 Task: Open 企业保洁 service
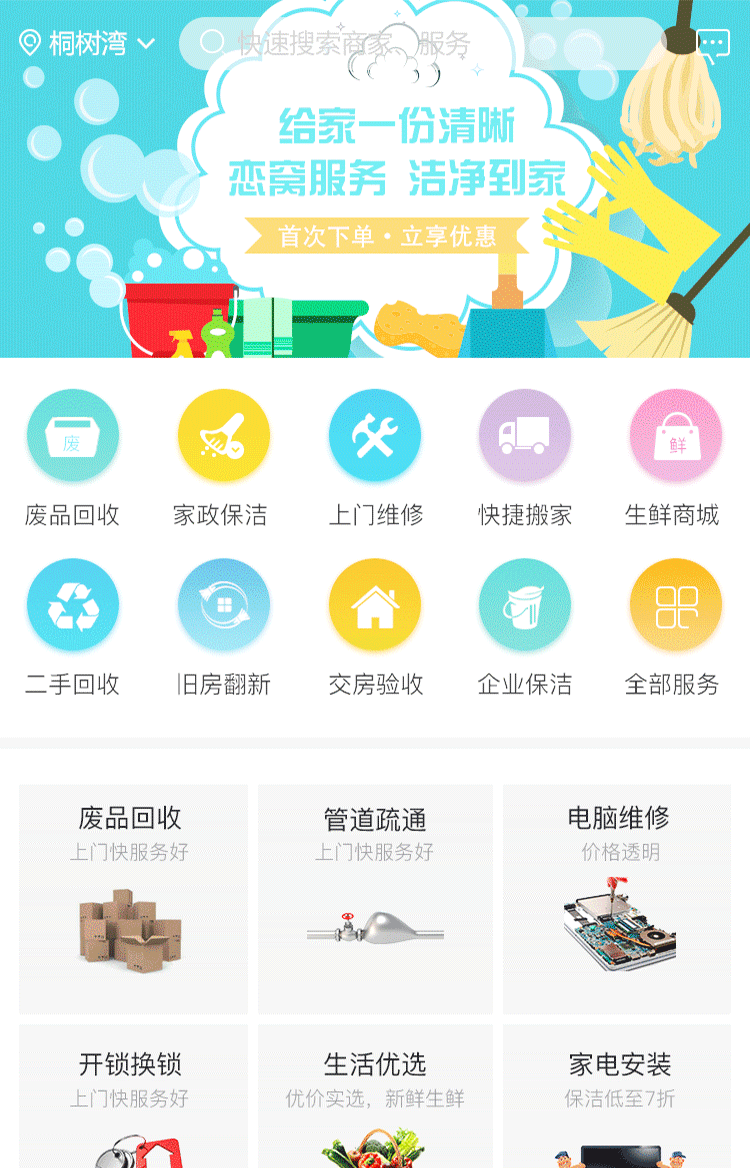click(525, 606)
